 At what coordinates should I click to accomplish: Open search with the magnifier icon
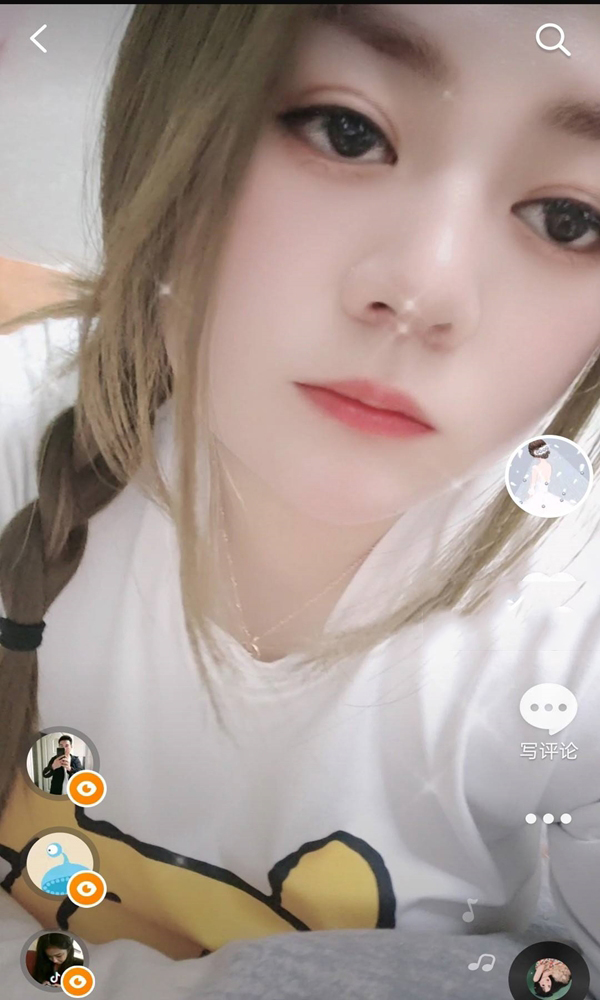click(552, 39)
